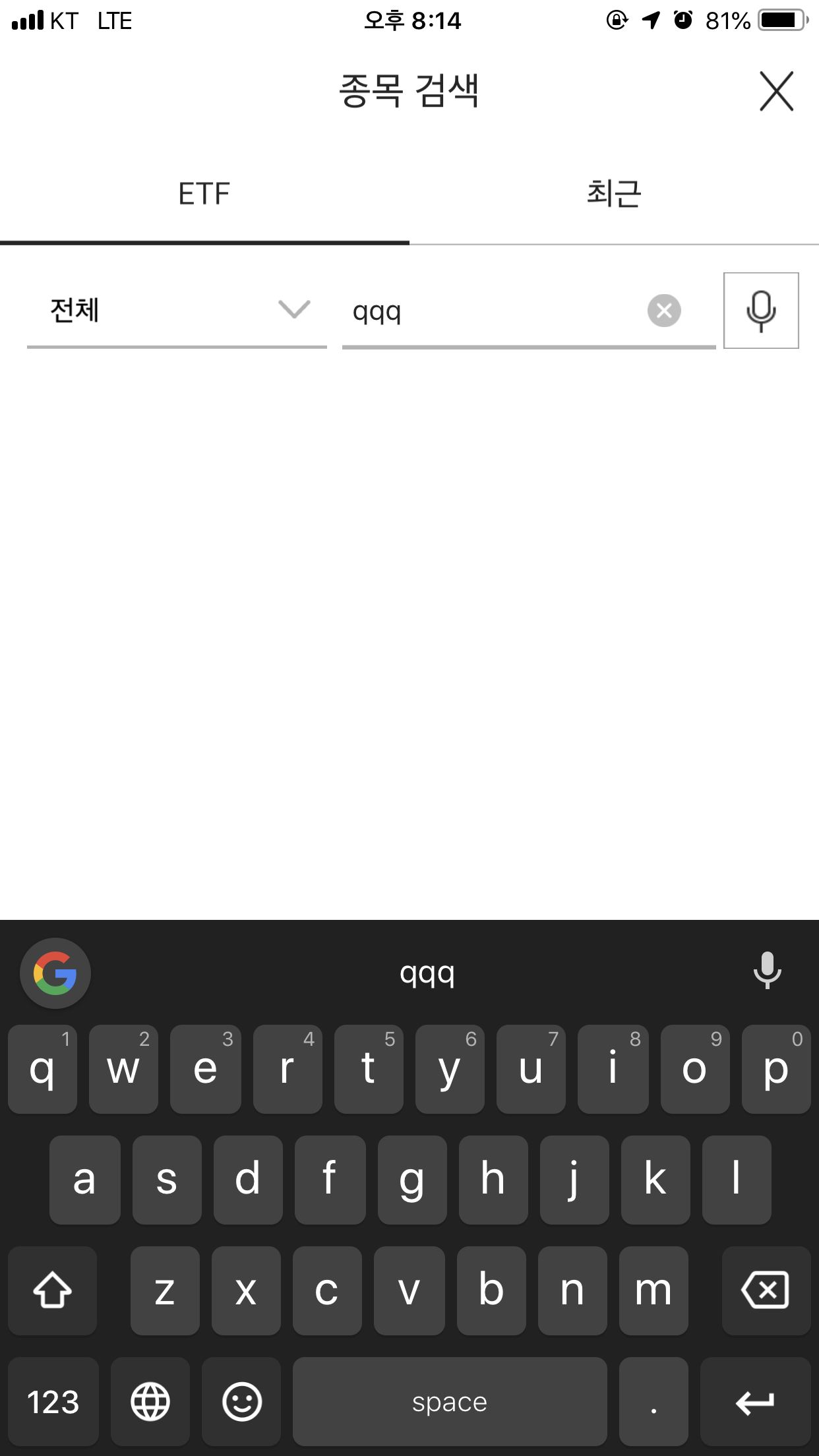The image size is (819, 1456).
Task: Start keyboard voice dictation
Action: coord(767,971)
